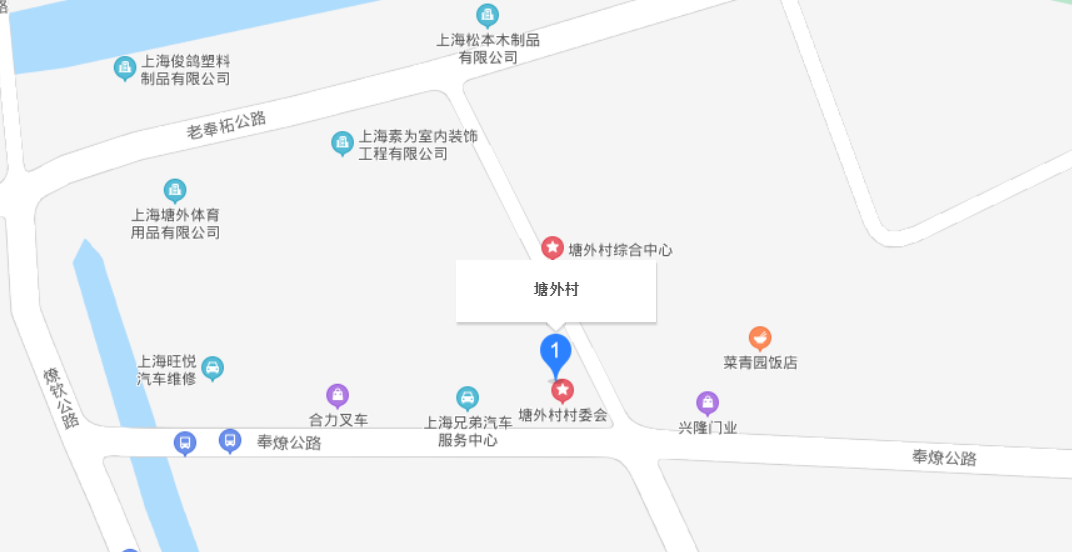Tap the 兴隆门业 shop marker
Image resolution: width=1072 pixels, height=552 pixels.
coord(707,403)
